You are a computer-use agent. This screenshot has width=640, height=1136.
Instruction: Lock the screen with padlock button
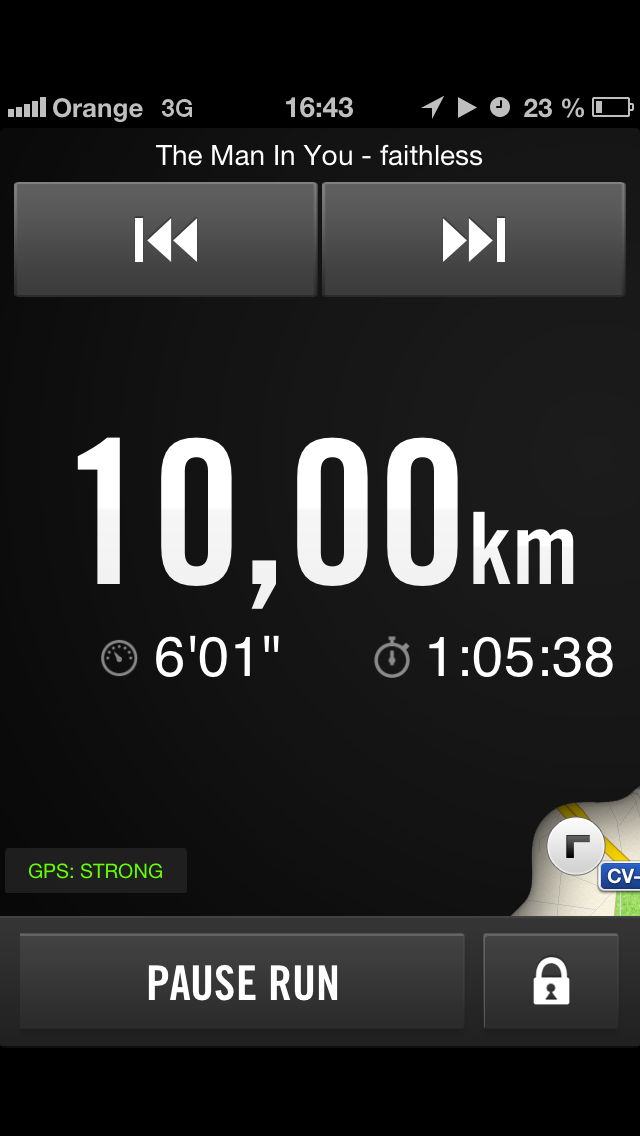551,982
